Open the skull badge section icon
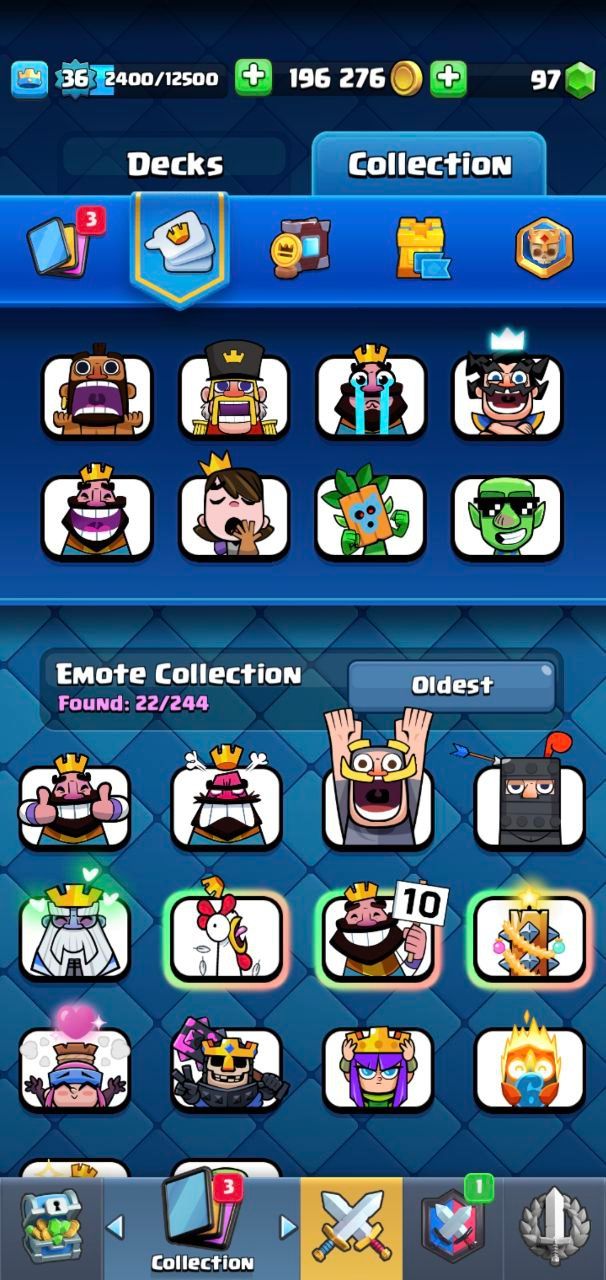Image resolution: width=606 pixels, height=1280 pixels. (x=544, y=247)
